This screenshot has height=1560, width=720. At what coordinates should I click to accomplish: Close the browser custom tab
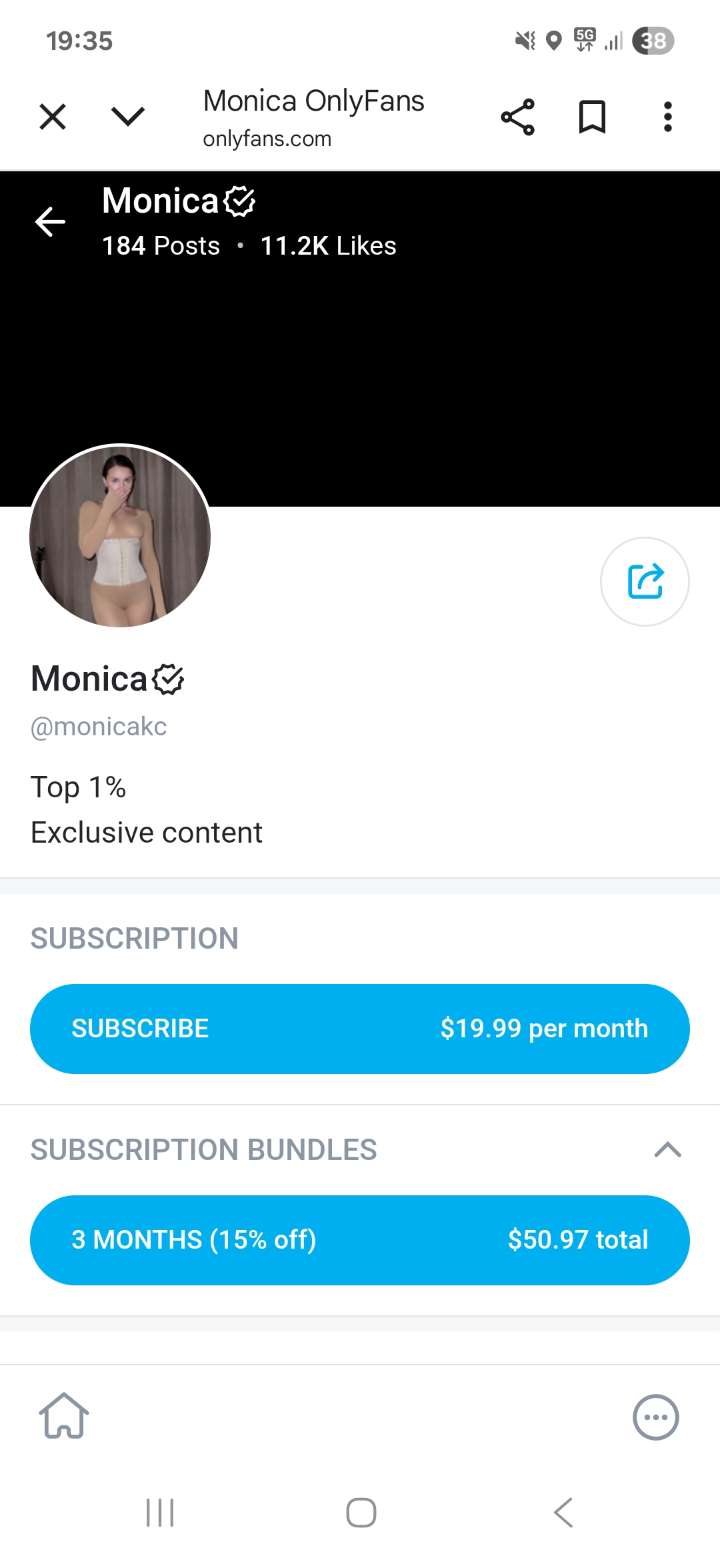click(x=53, y=118)
